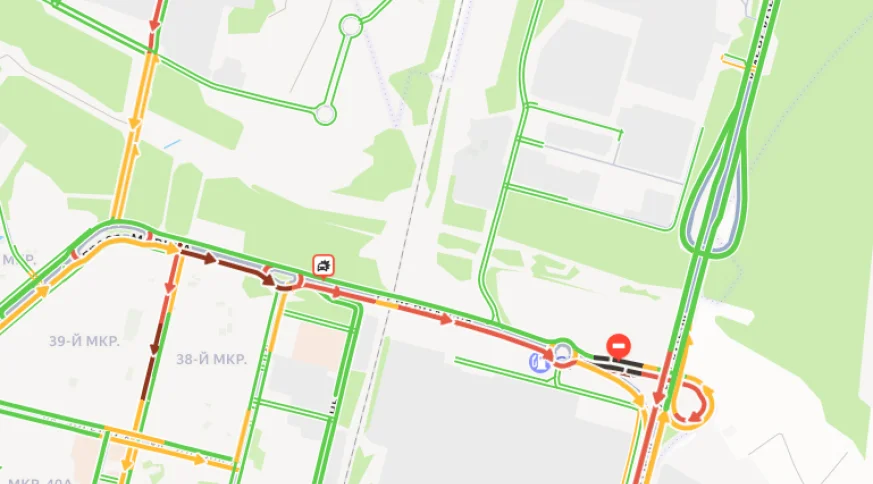Open the blue place marker near the roundabout

tap(539, 360)
